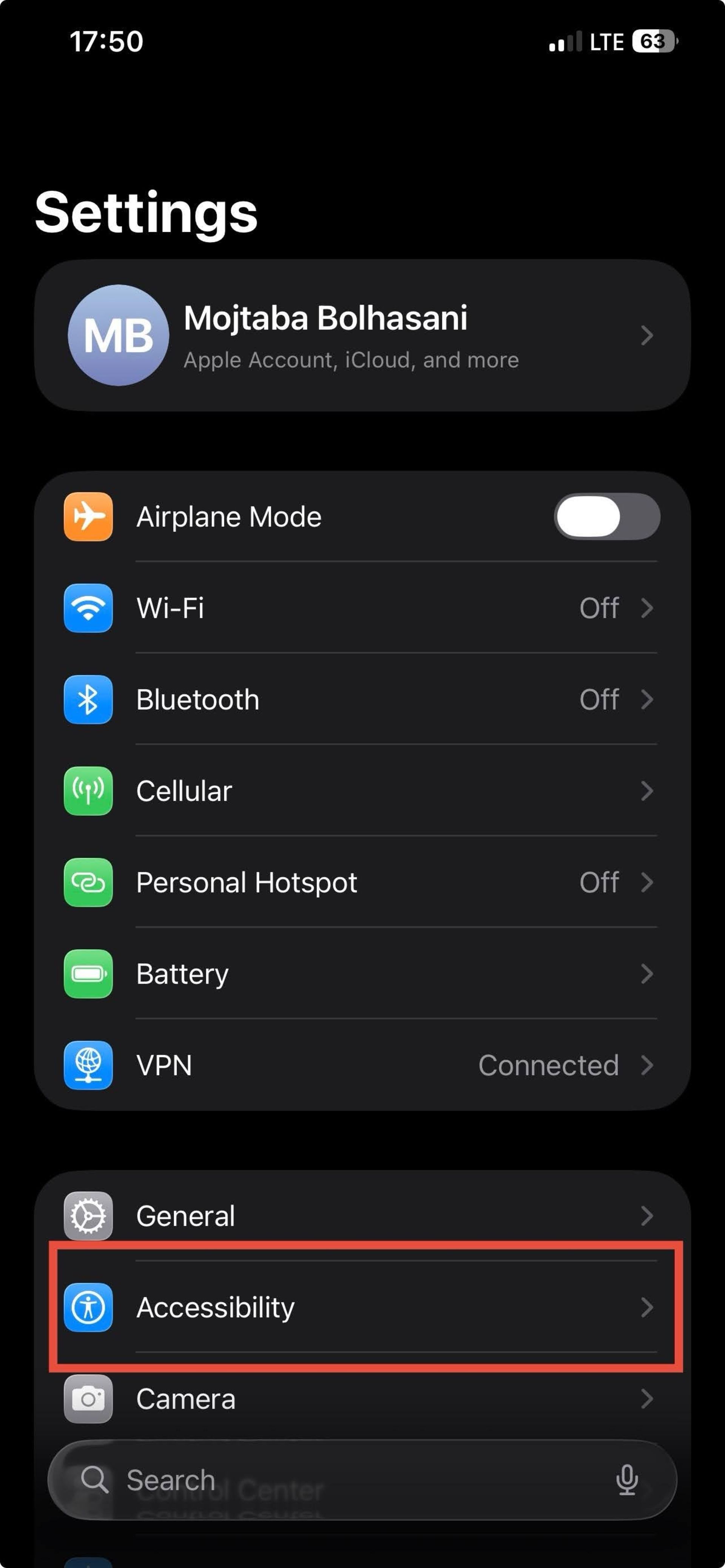The width and height of the screenshot is (725, 1568).
Task: Open Camera settings
Action: click(x=362, y=1399)
